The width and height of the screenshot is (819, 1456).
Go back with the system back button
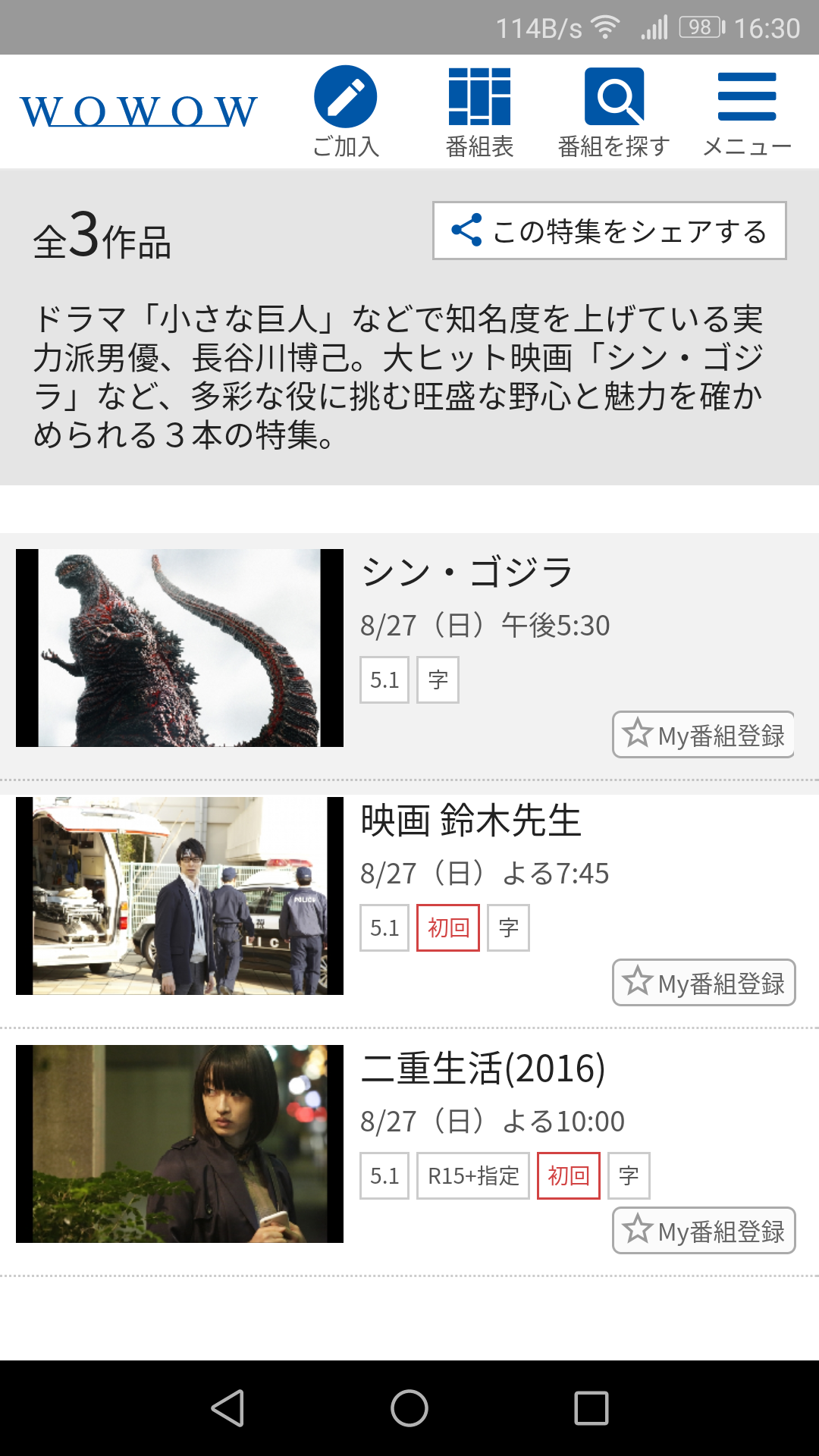(x=227, y=1408)
